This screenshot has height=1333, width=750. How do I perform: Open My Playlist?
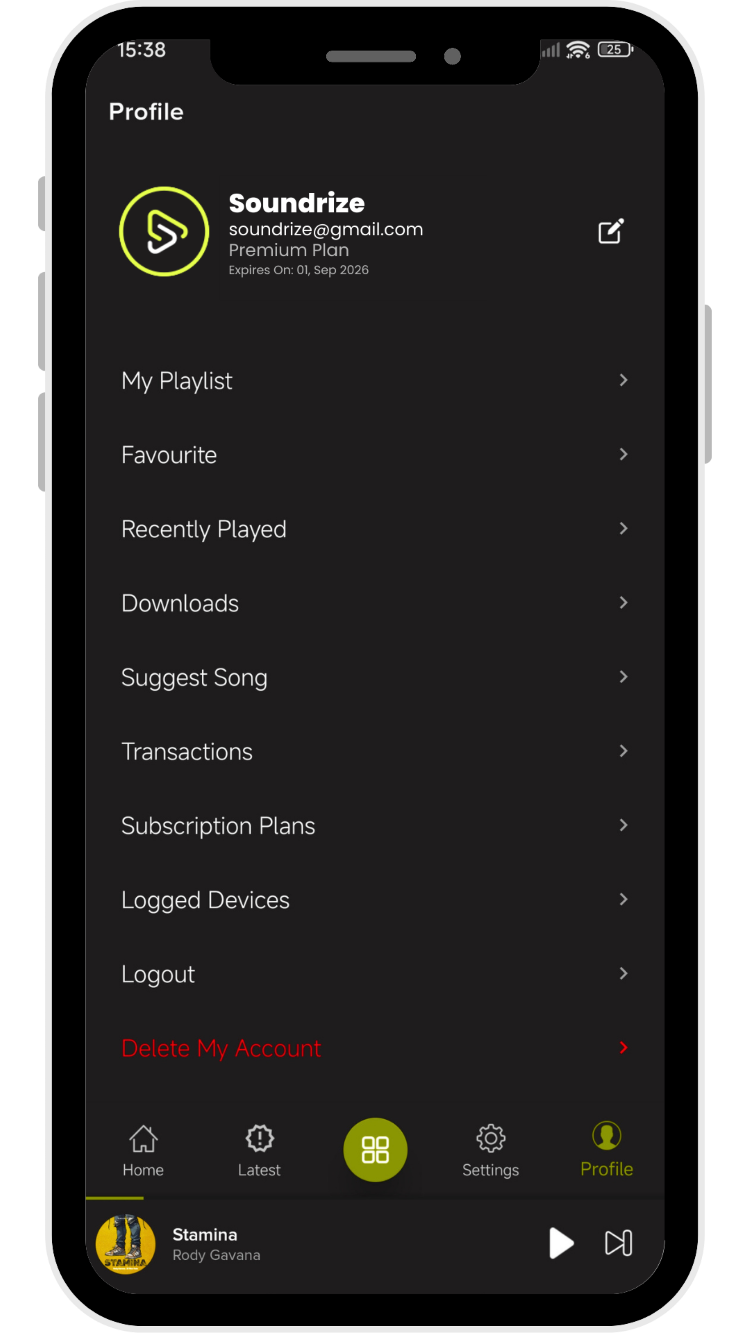(x=374, y=381)
